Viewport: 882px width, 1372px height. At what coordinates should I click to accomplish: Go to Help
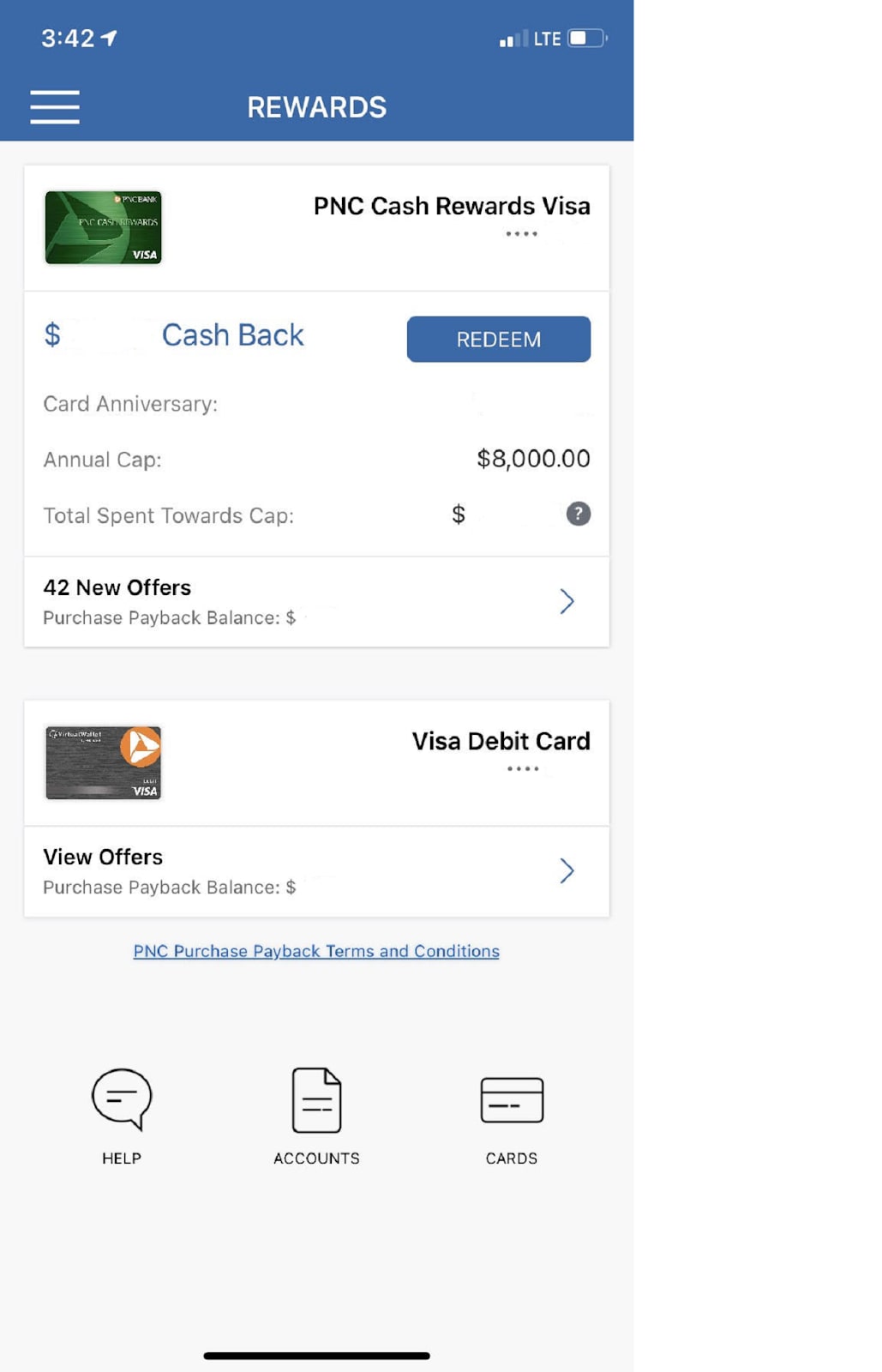pyautogui.click(x=122, y=1115)
